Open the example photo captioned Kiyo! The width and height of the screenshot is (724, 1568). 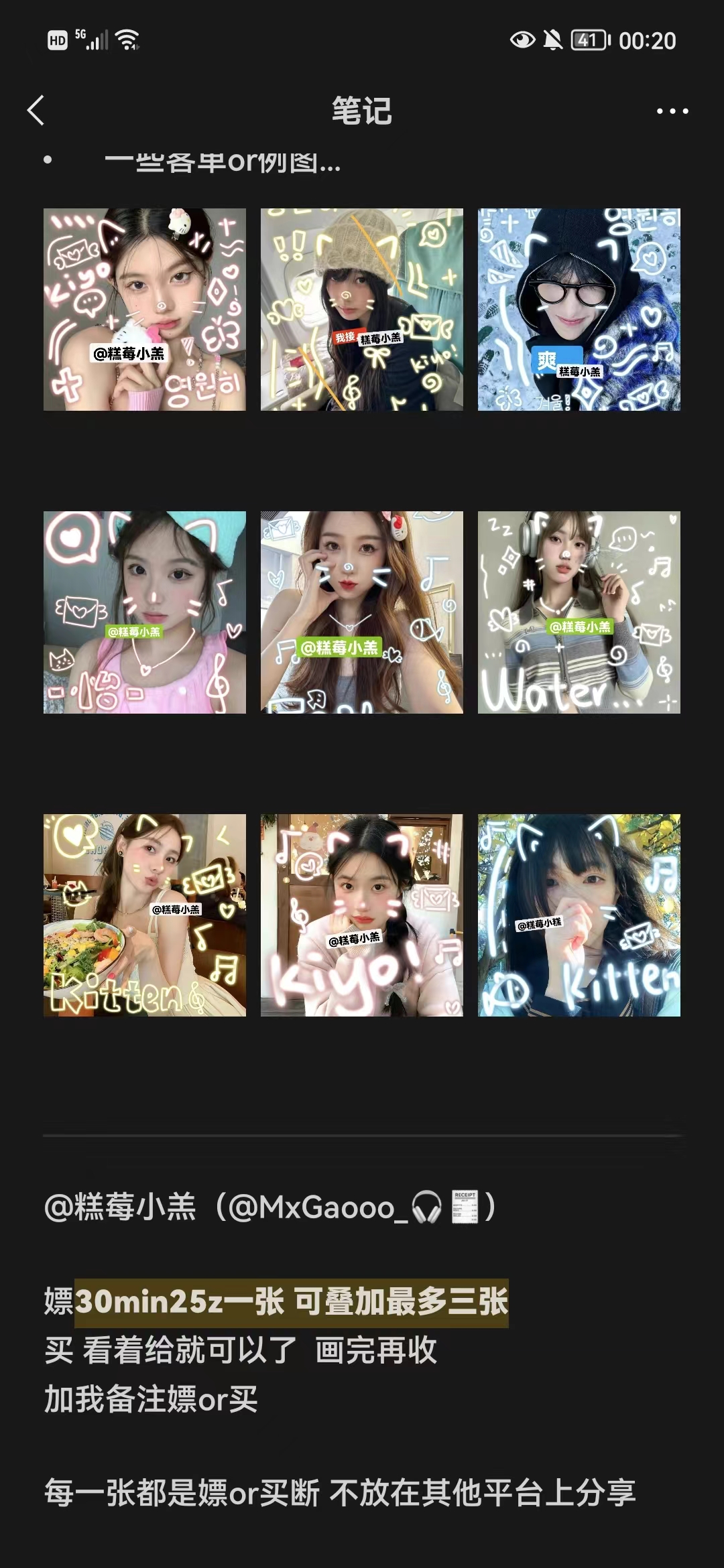pyautogui.click(x=362, y=915)
